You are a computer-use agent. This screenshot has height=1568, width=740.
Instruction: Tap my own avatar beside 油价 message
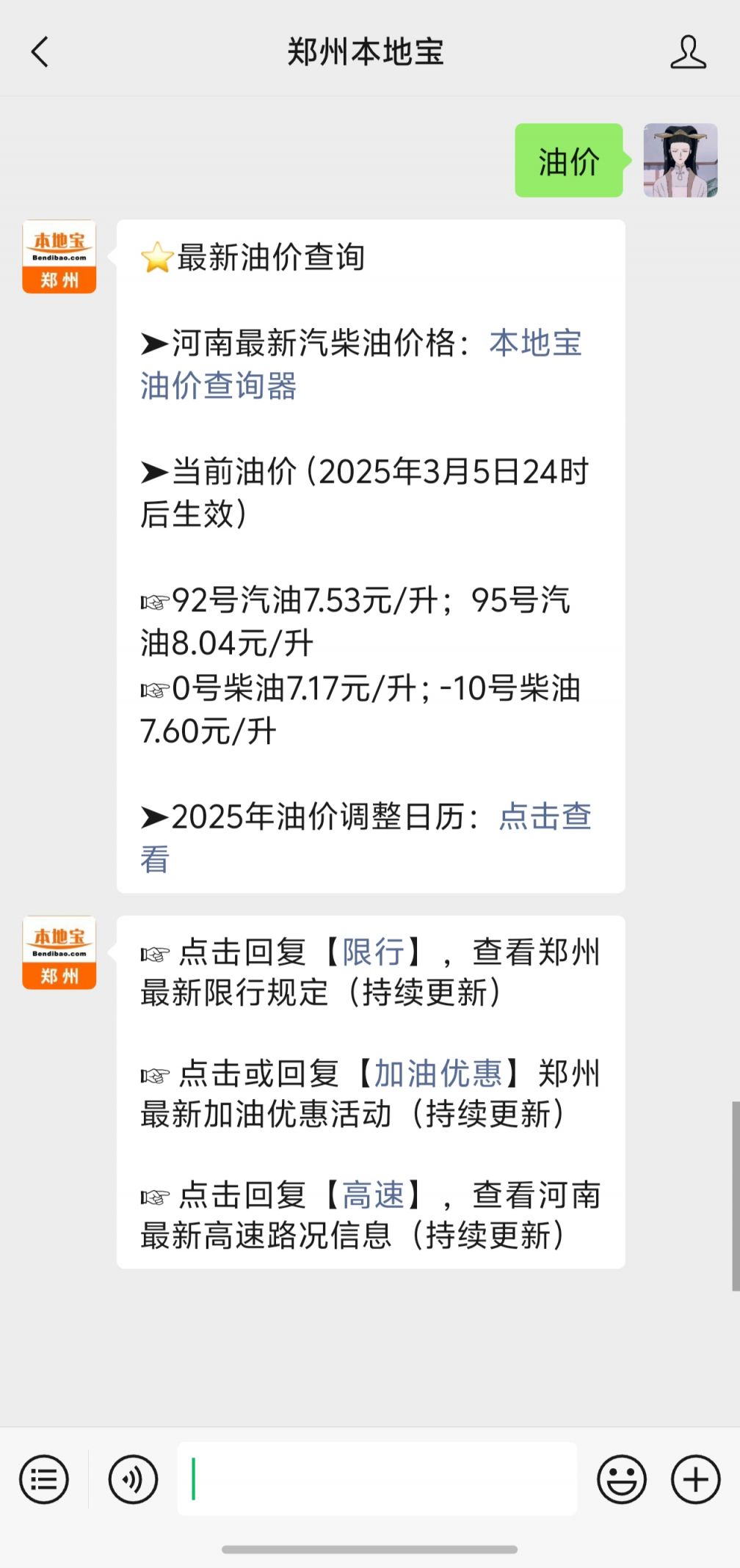[680, 161]
